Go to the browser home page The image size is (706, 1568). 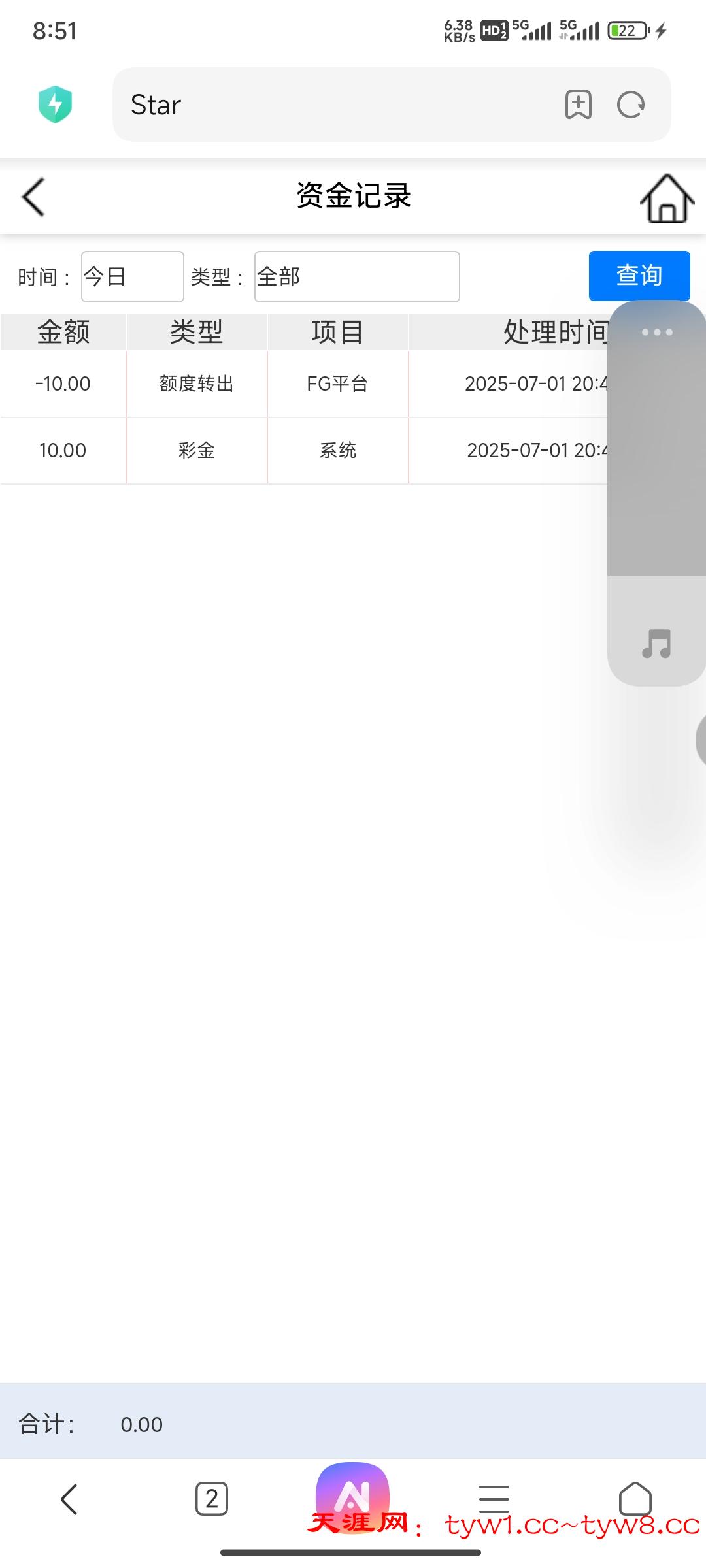[635, 1498]
